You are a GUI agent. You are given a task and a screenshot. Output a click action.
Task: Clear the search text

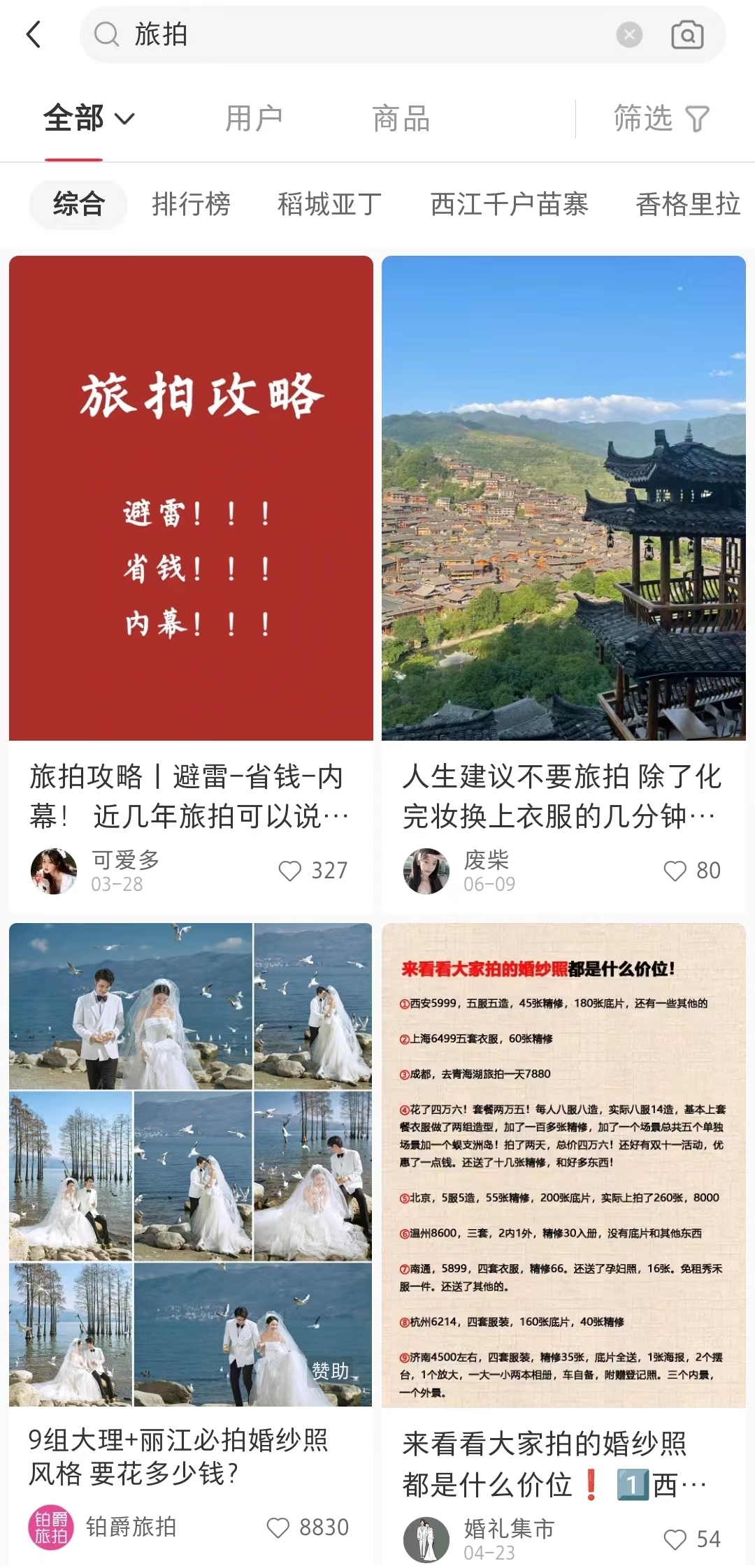tap(628, 34)
